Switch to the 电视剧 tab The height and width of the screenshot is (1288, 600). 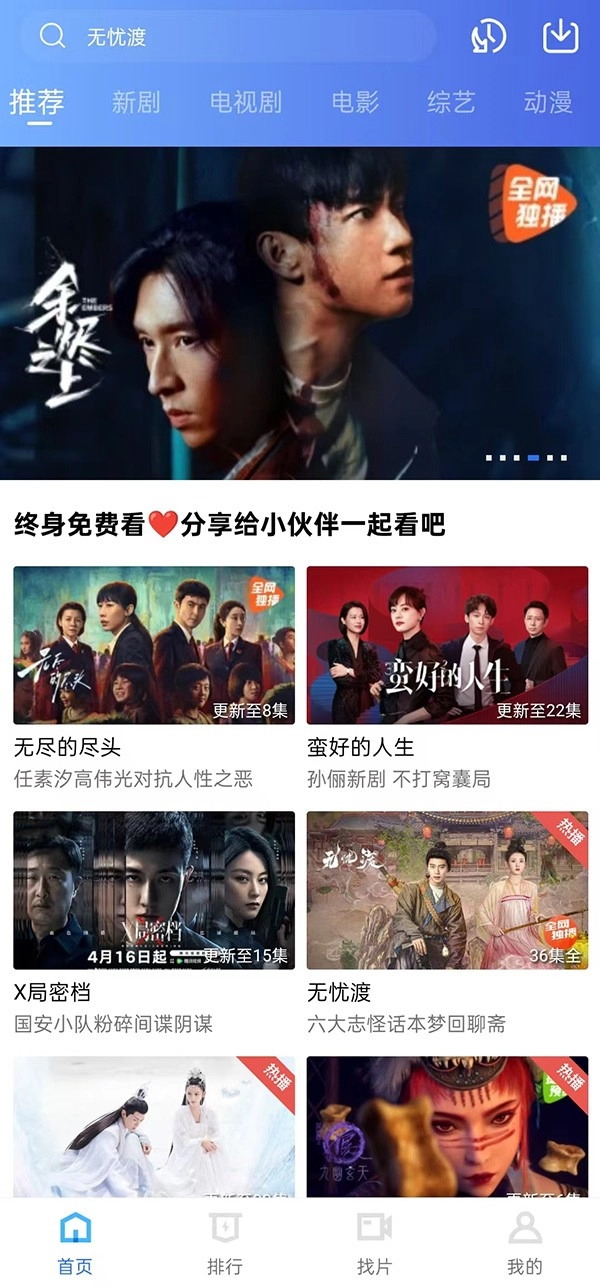coord(246,102)
